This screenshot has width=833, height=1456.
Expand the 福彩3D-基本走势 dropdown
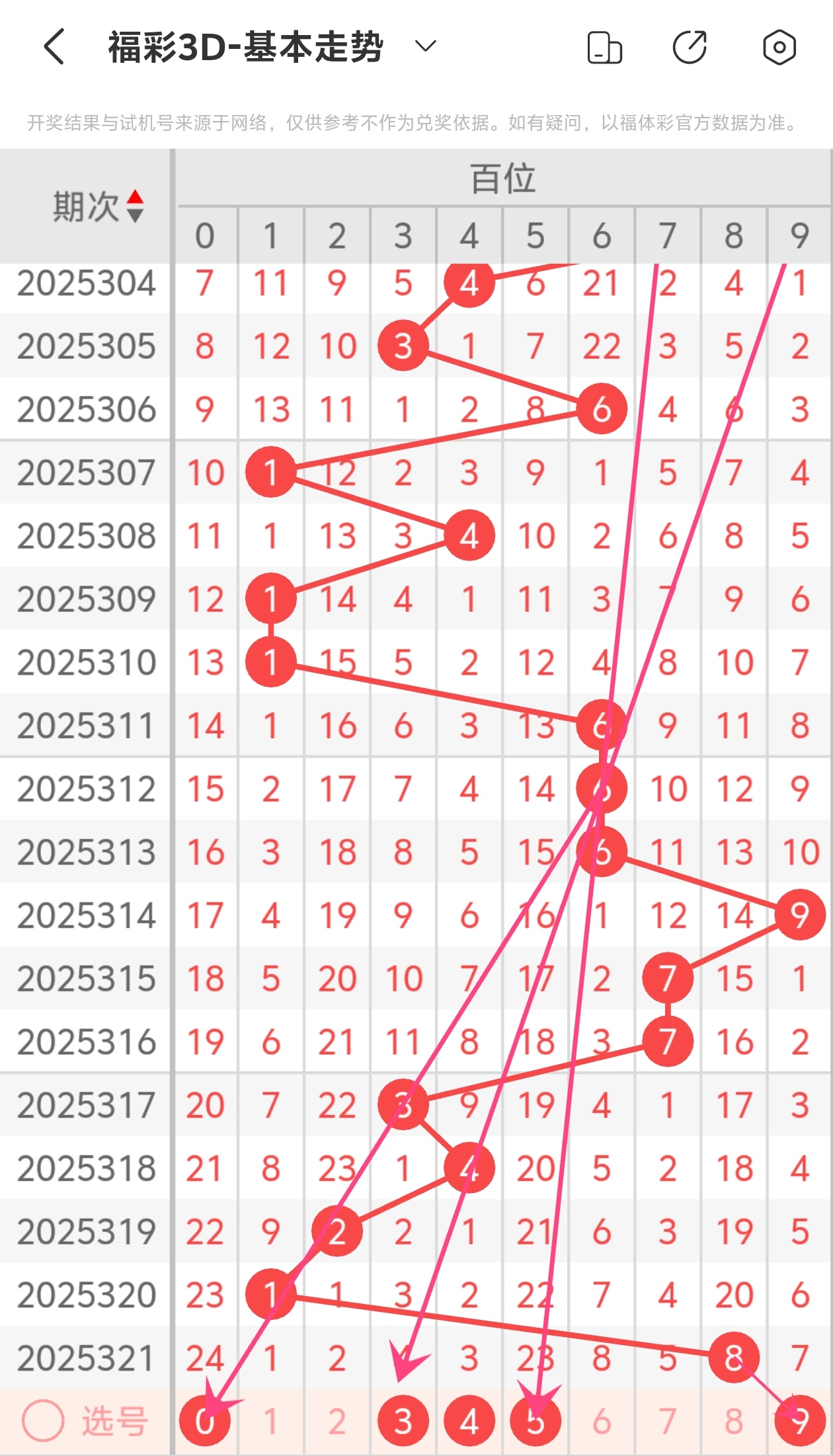425,46
